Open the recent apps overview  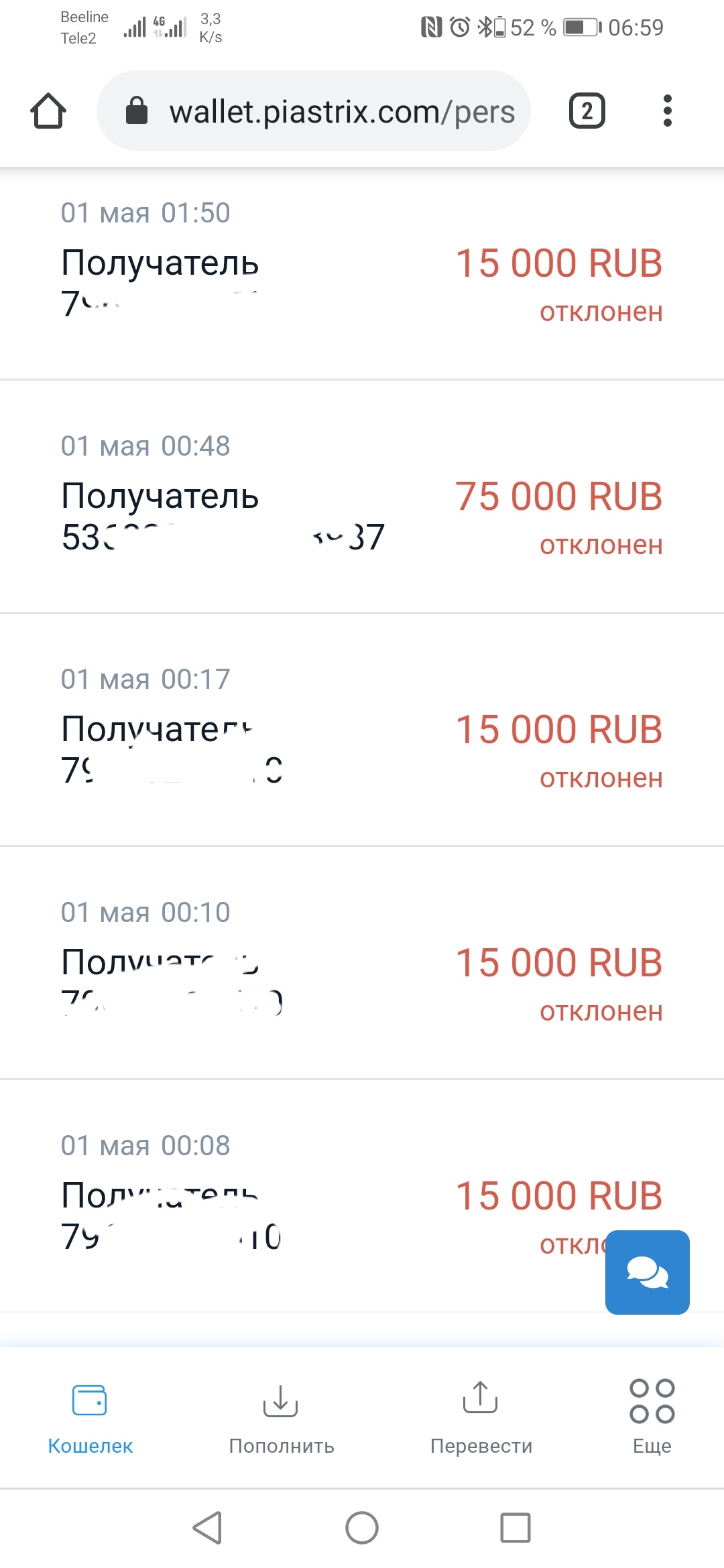(x=515, y=1528)
